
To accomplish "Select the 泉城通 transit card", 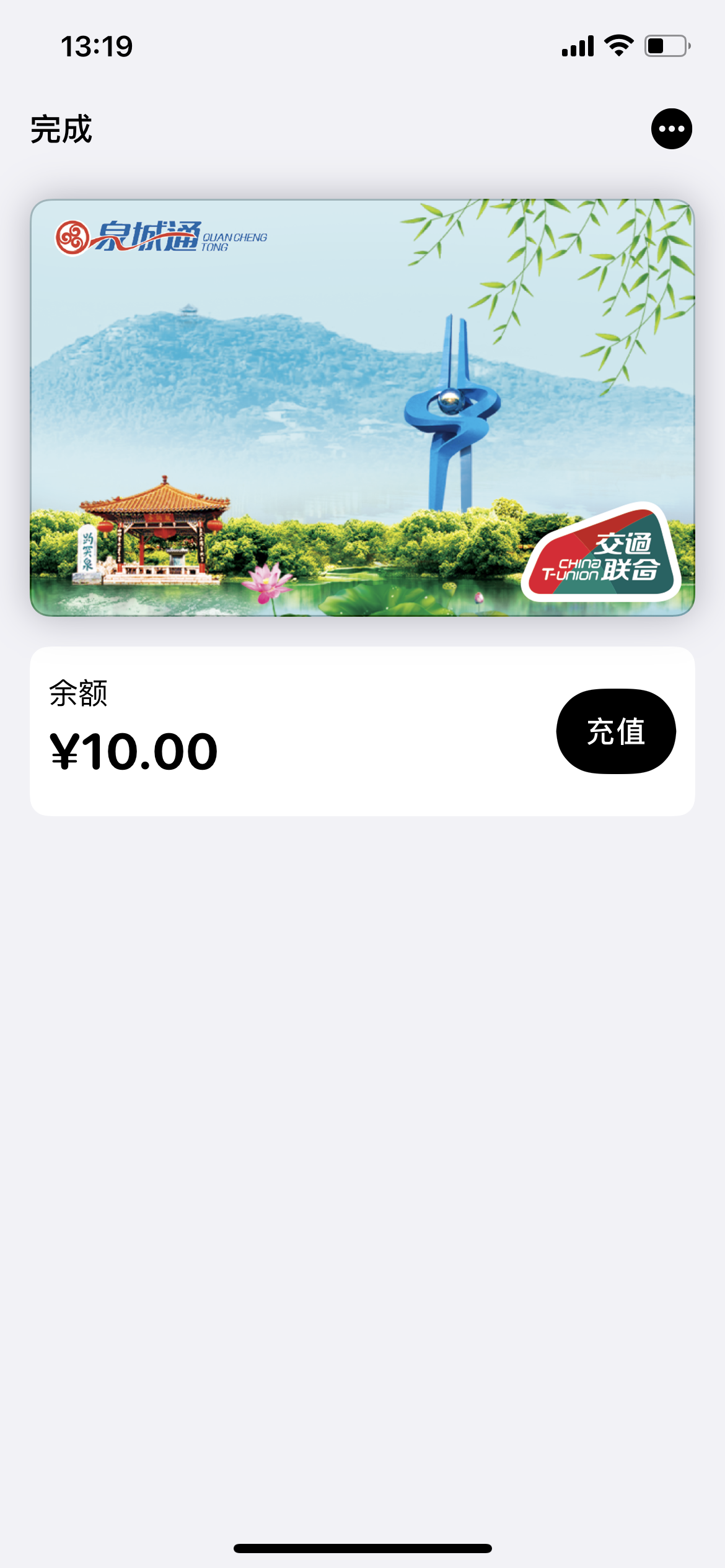I will tap(362, 407).
